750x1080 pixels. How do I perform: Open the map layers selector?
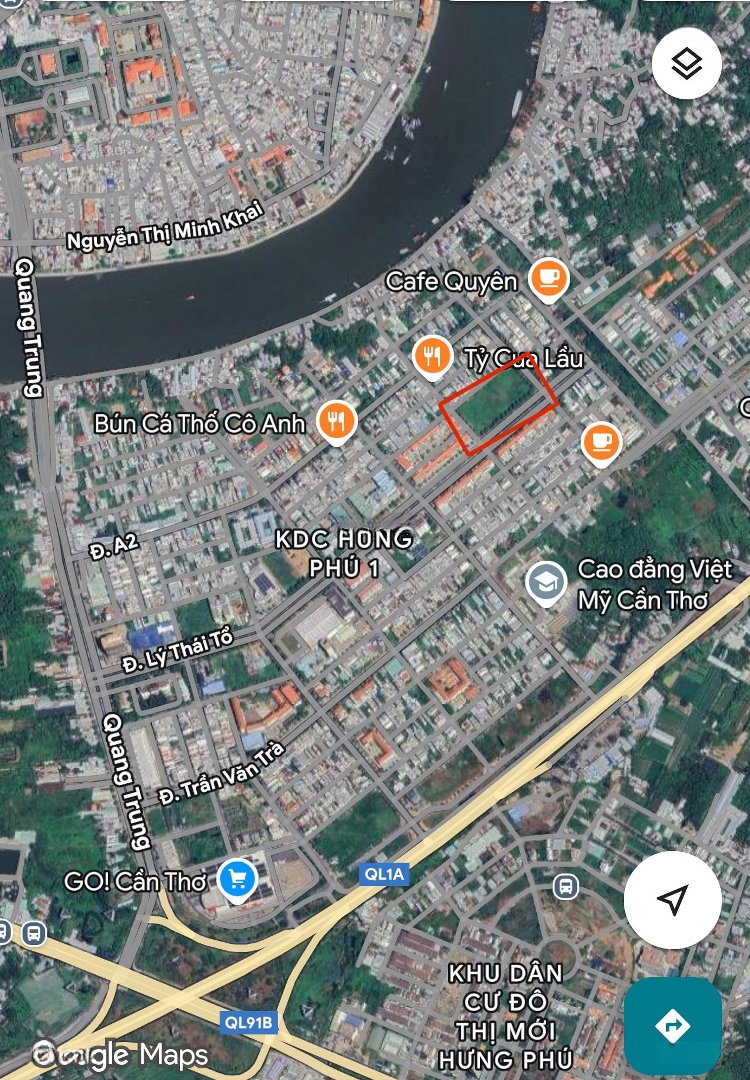coord(687,63)
